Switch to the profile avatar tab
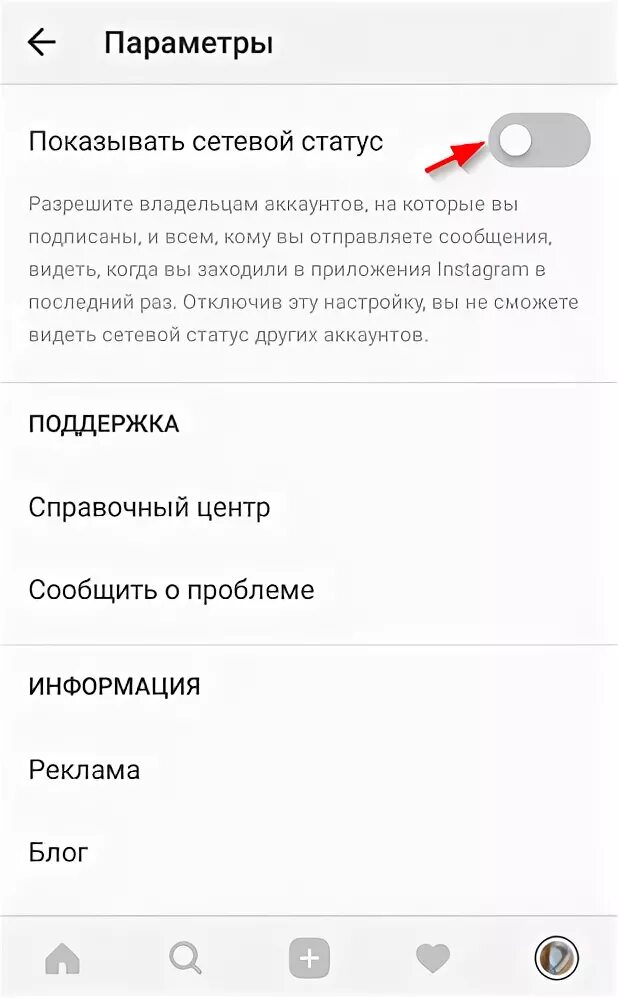 556,957
